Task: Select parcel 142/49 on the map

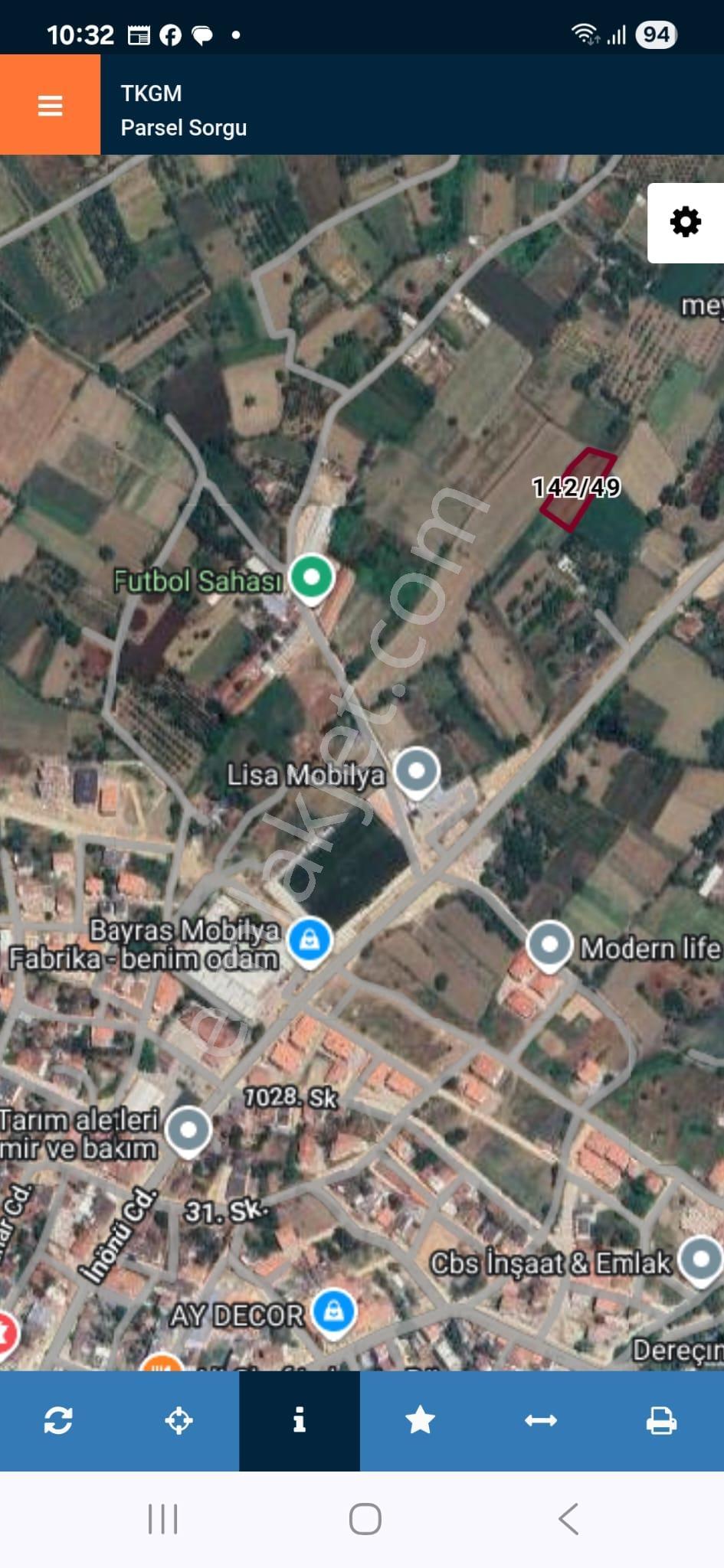Action: pyautogui.click(x=578, y=488)
